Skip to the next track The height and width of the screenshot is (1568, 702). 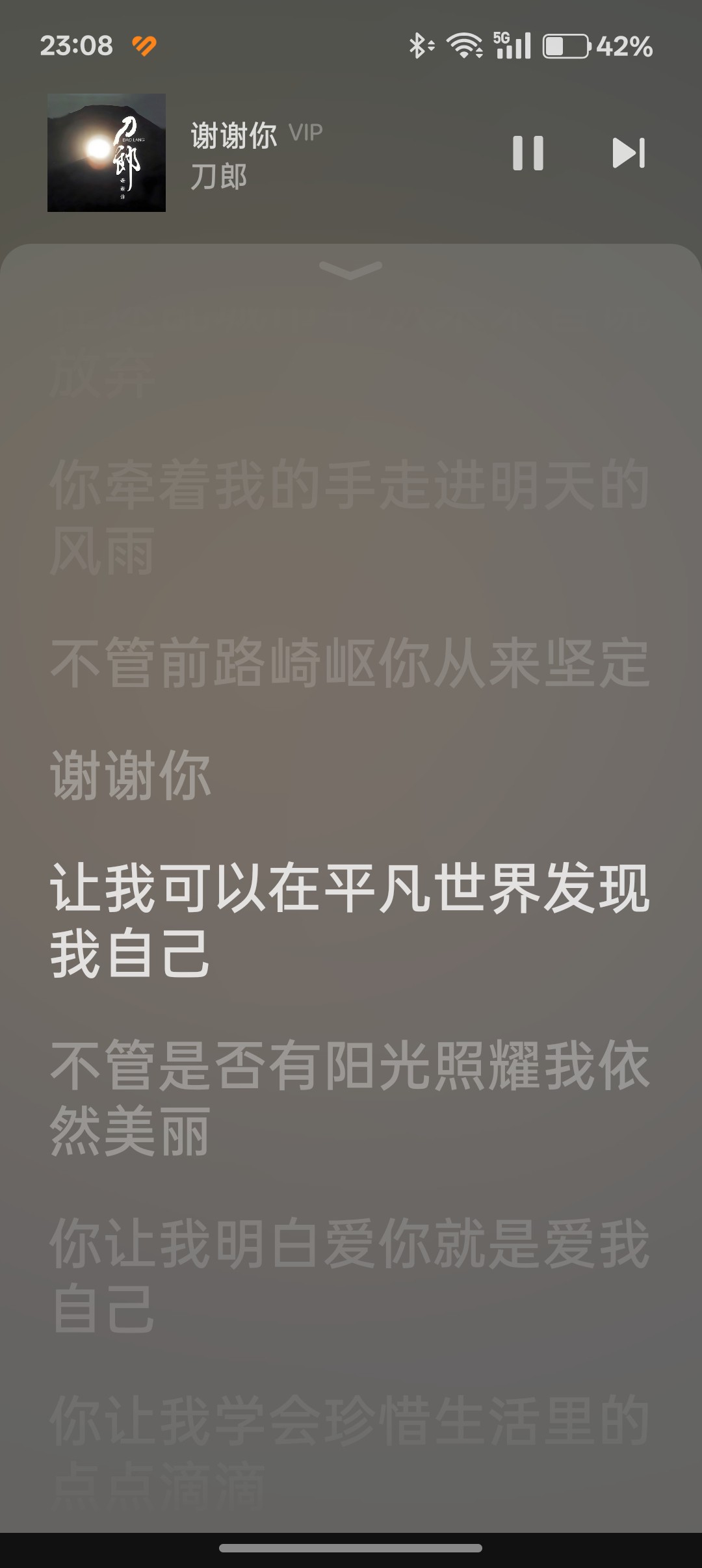[x=629, y=153]
